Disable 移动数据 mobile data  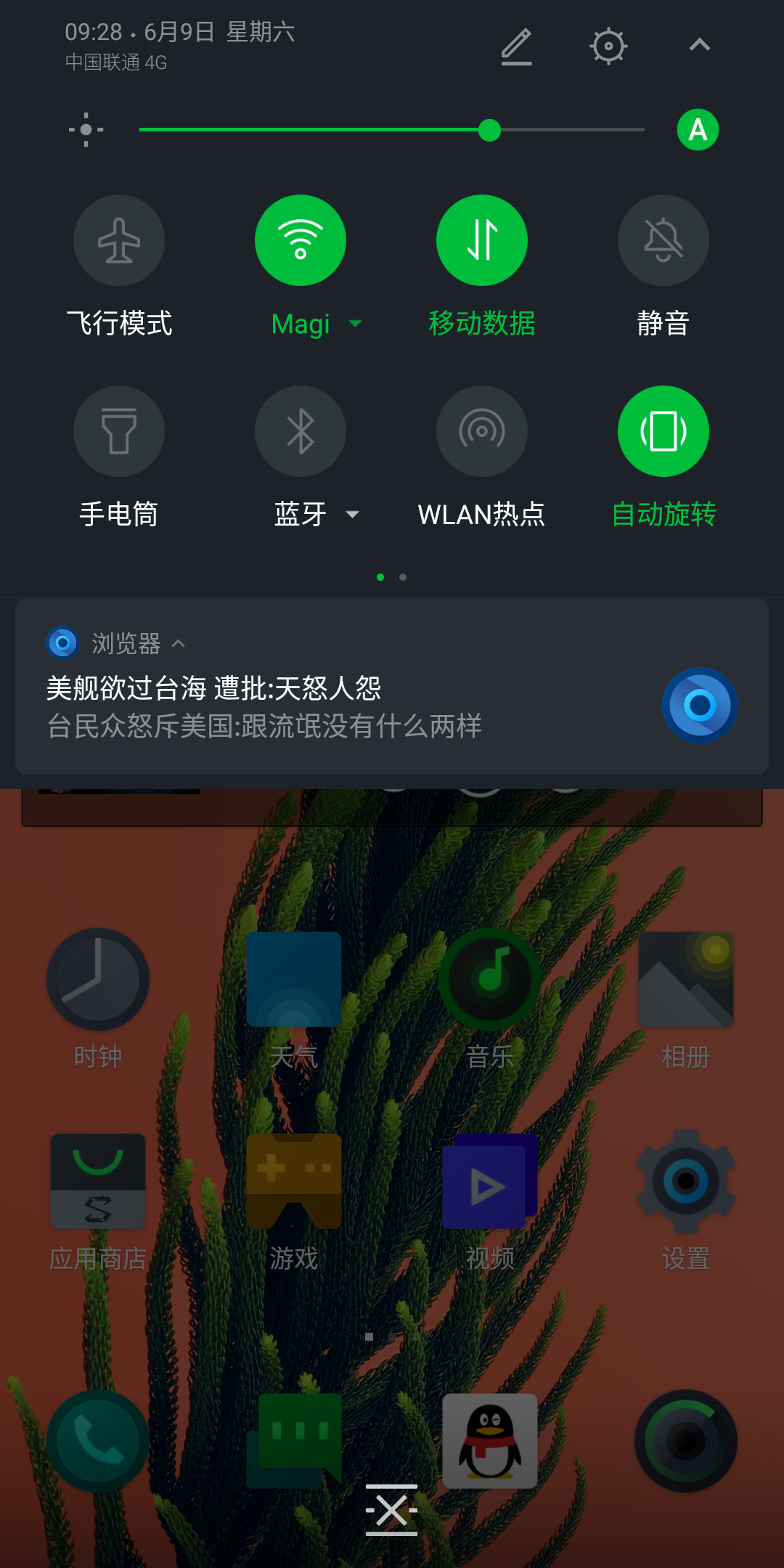482,240
